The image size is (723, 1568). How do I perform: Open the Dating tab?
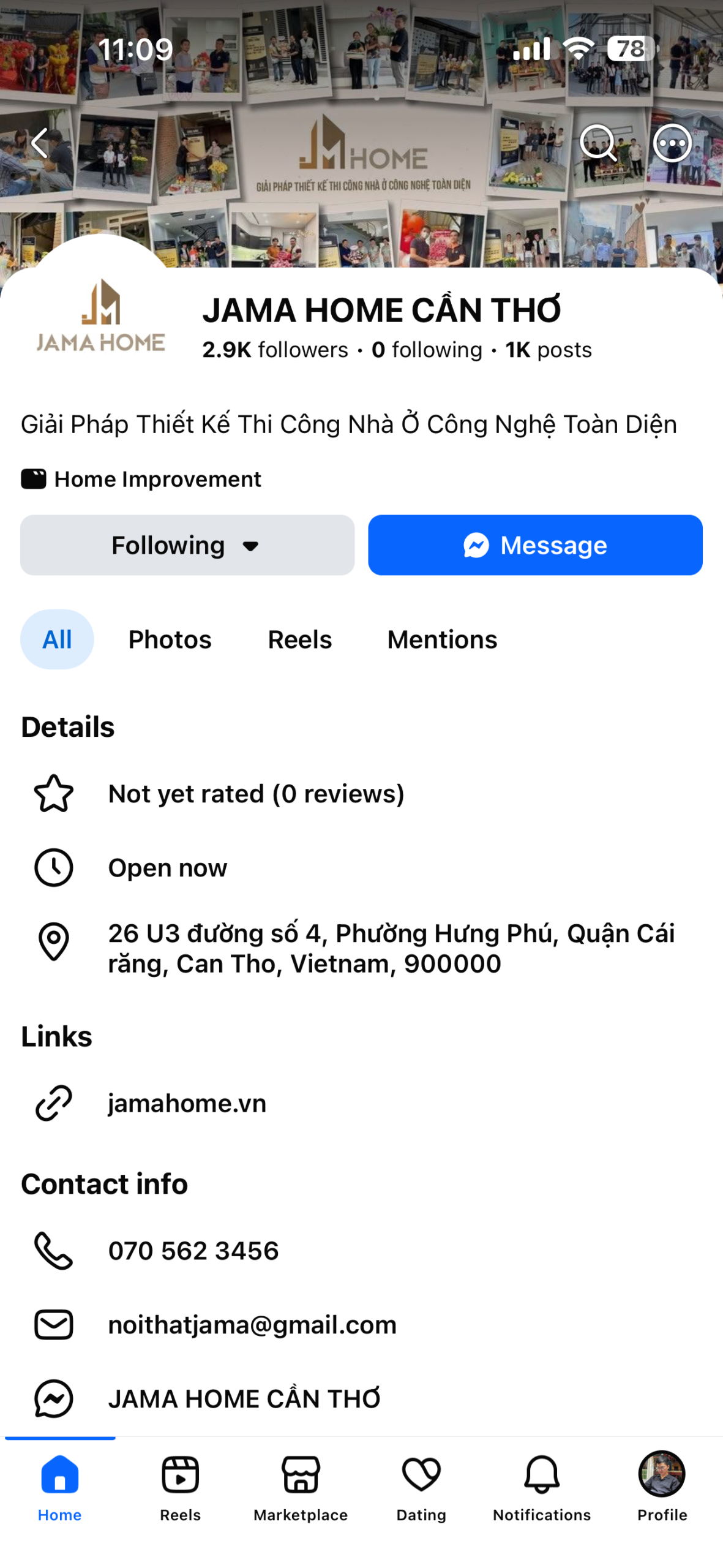coord(421,1487)
